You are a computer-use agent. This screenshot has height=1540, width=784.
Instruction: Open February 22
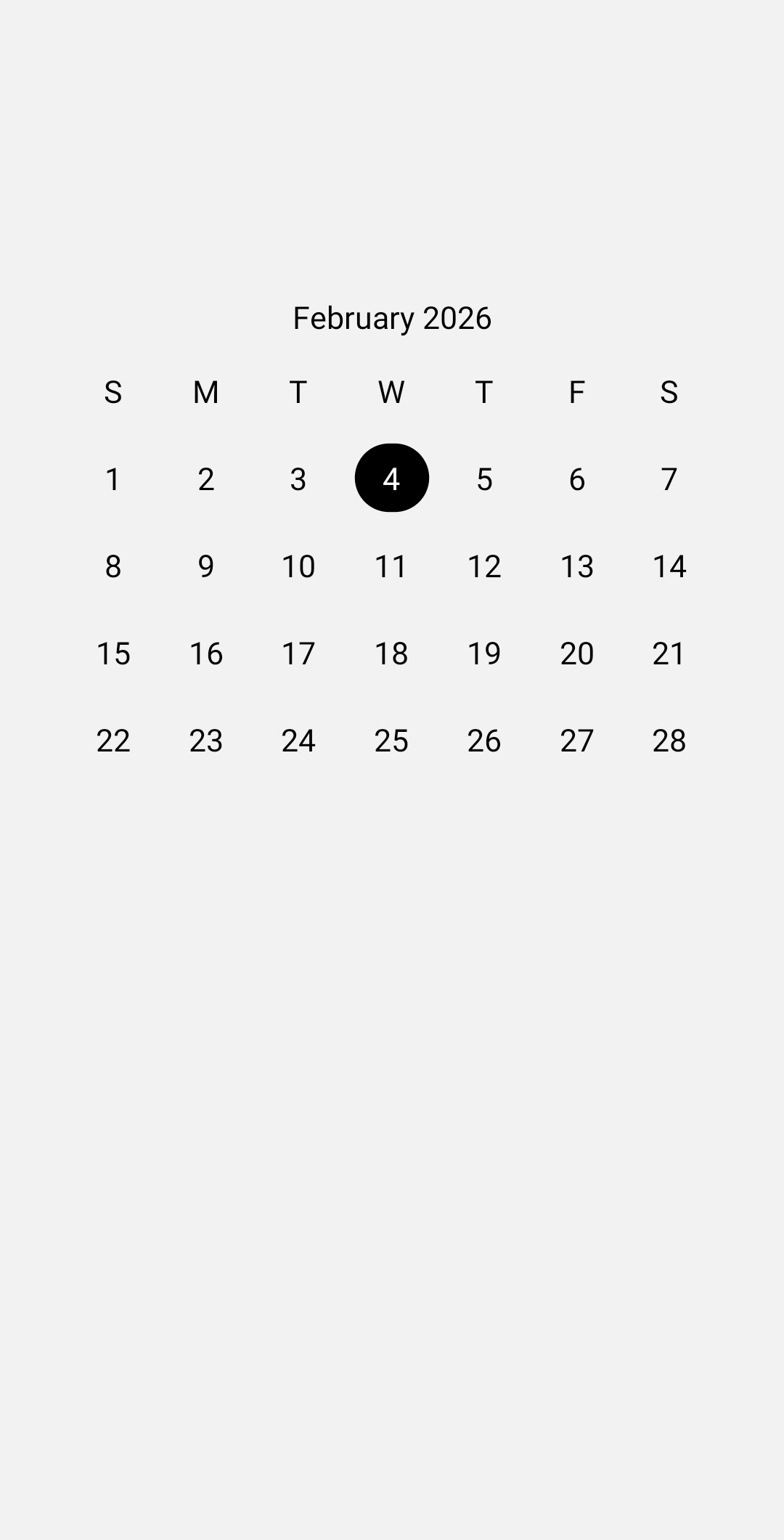(x=113, y=741)
